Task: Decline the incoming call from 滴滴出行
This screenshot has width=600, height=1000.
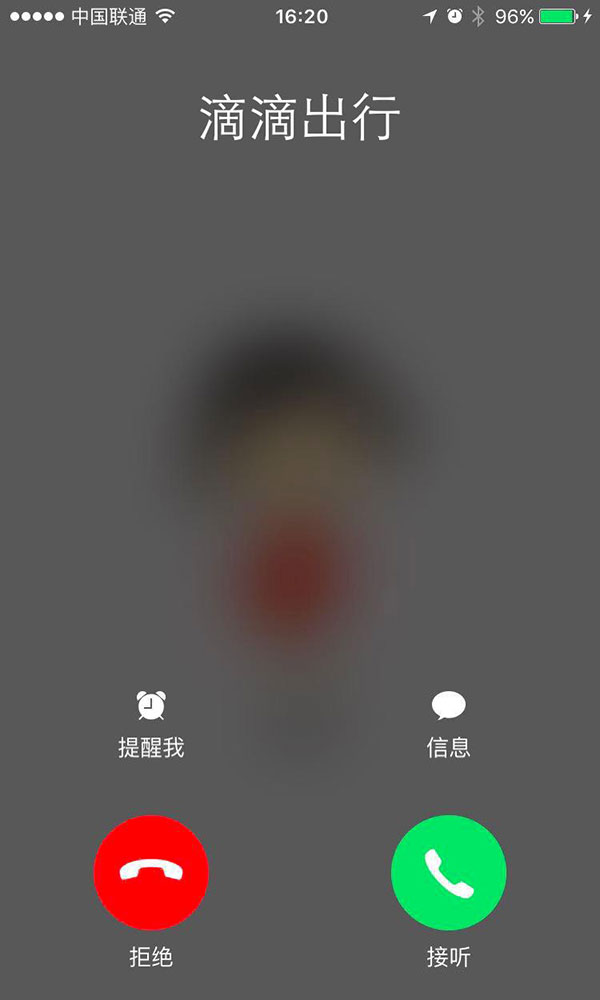Action: pyautogui.click(x=151, y=872)
